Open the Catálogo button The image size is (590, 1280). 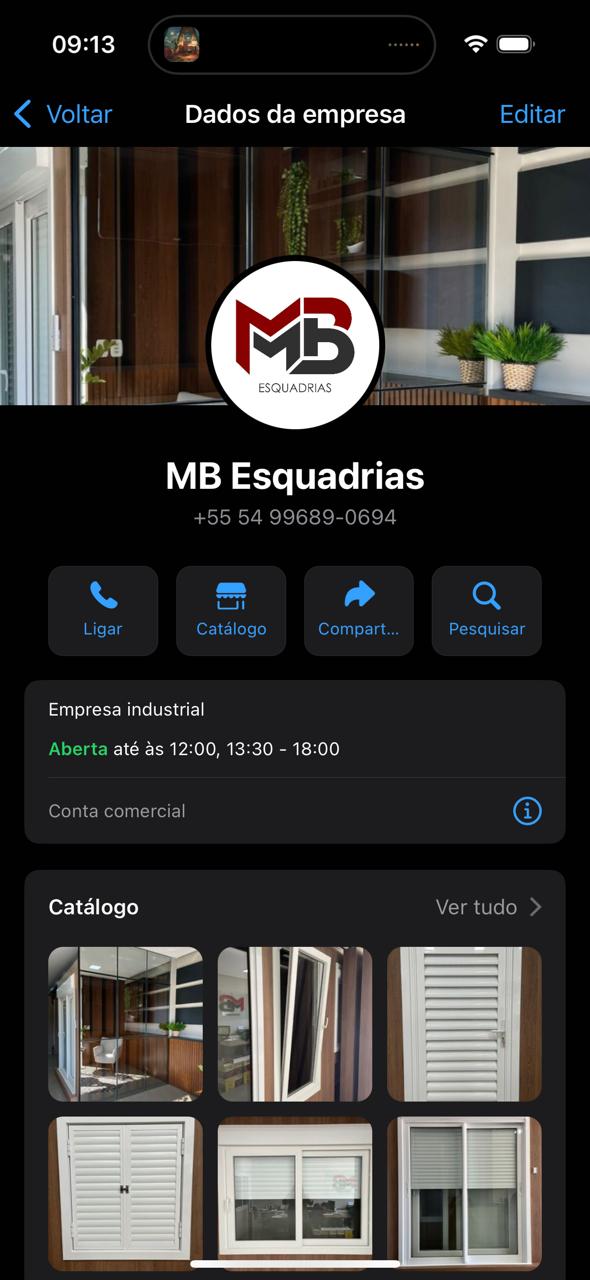[231, 611]
